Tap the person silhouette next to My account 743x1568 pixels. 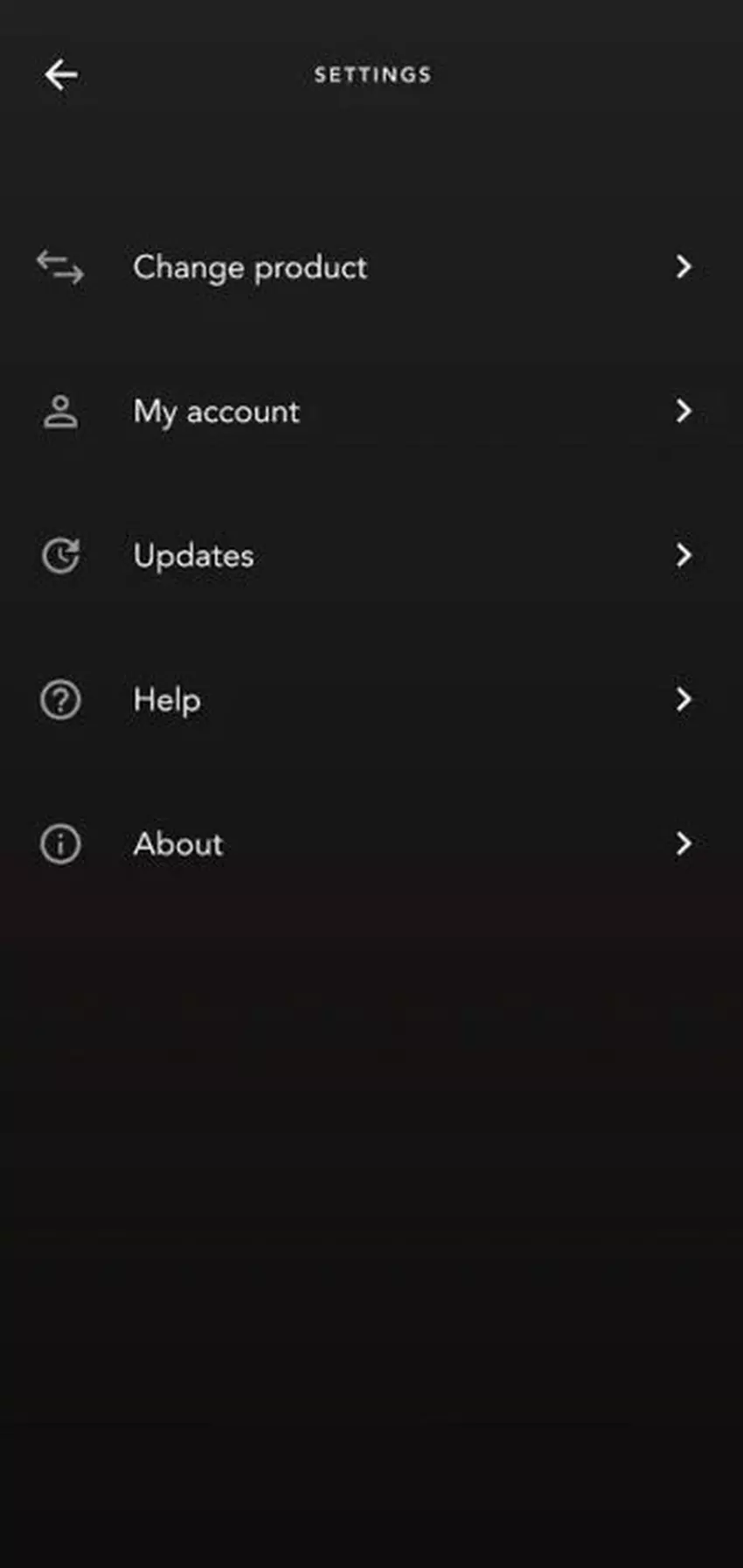click(x=60, y=411)
